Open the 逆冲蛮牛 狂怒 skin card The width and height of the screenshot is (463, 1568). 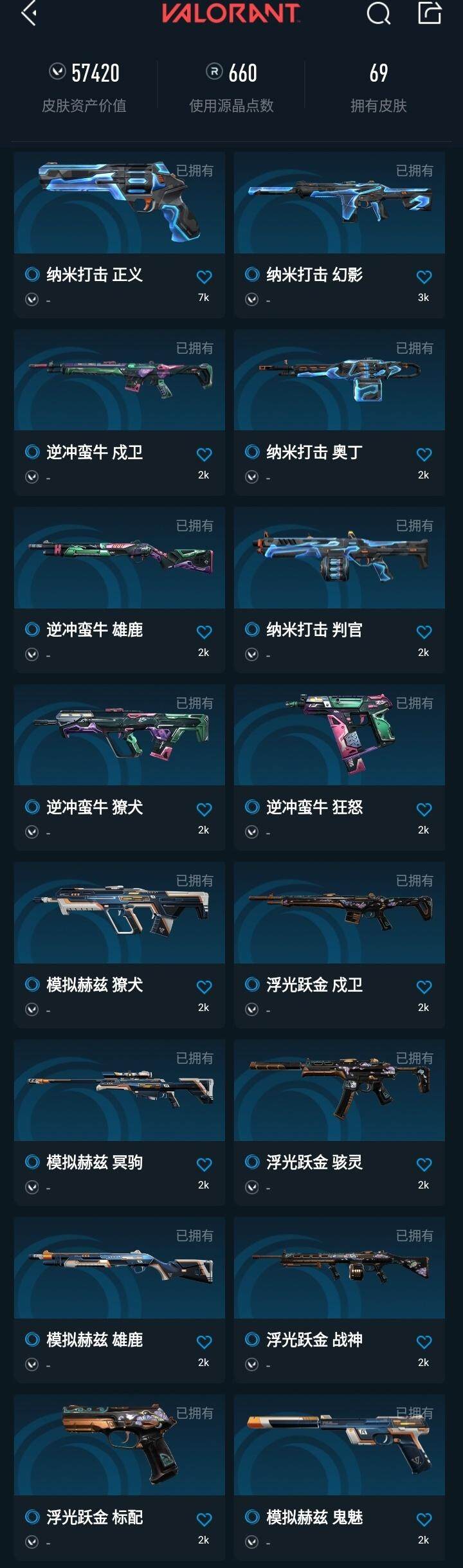[x=340, y=736]
